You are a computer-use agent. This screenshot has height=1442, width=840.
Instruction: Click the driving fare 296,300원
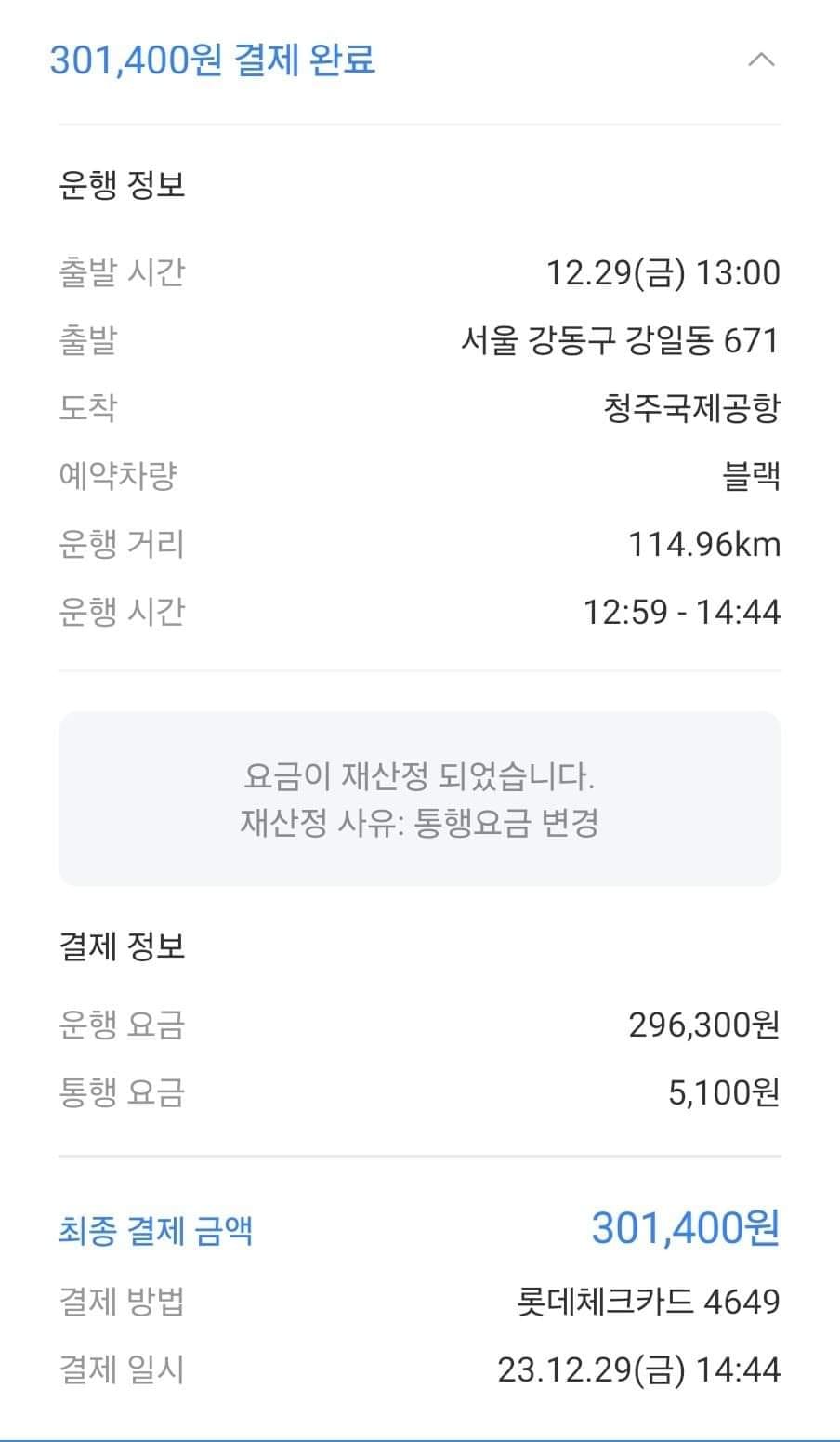703,1025
